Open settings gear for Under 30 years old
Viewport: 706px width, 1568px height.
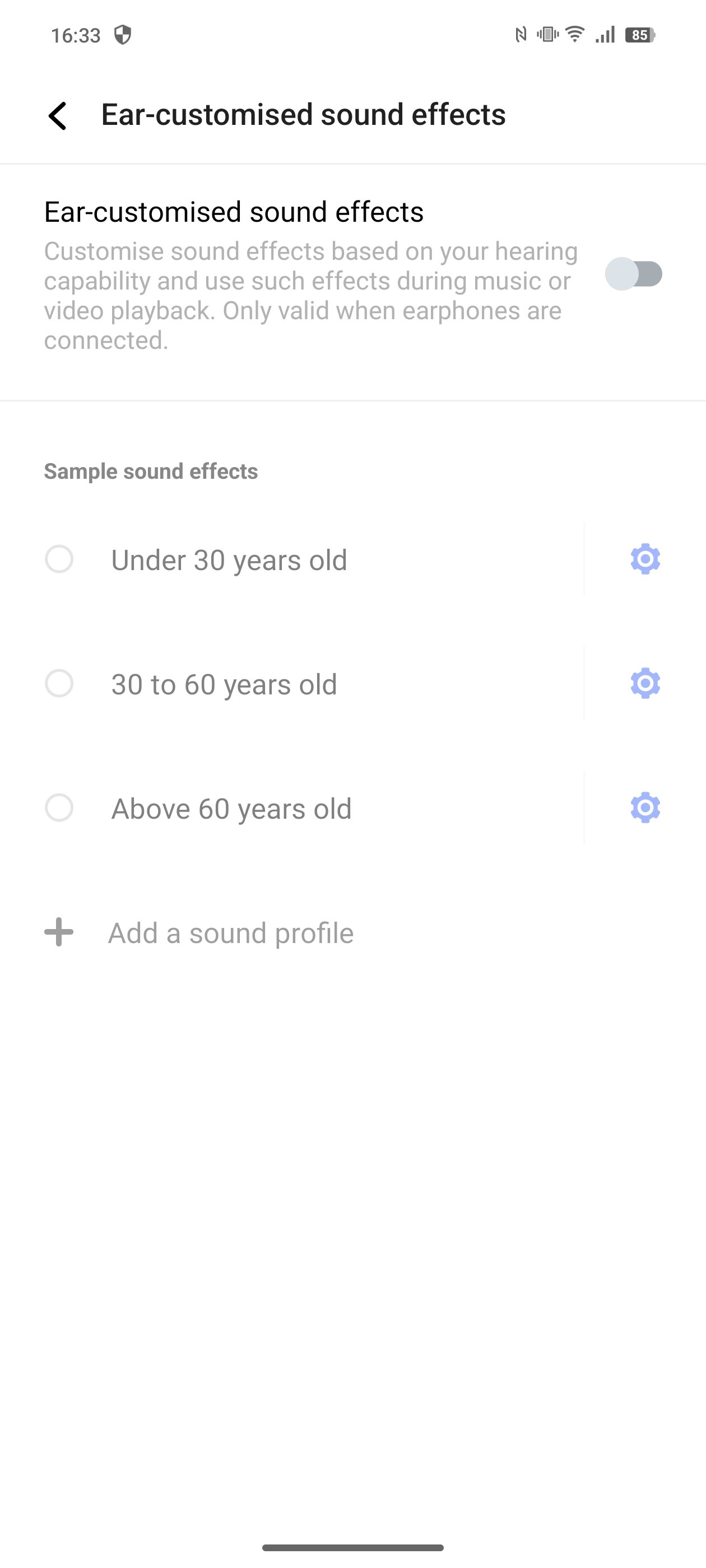pyautogui.click(x=645, y=559)
